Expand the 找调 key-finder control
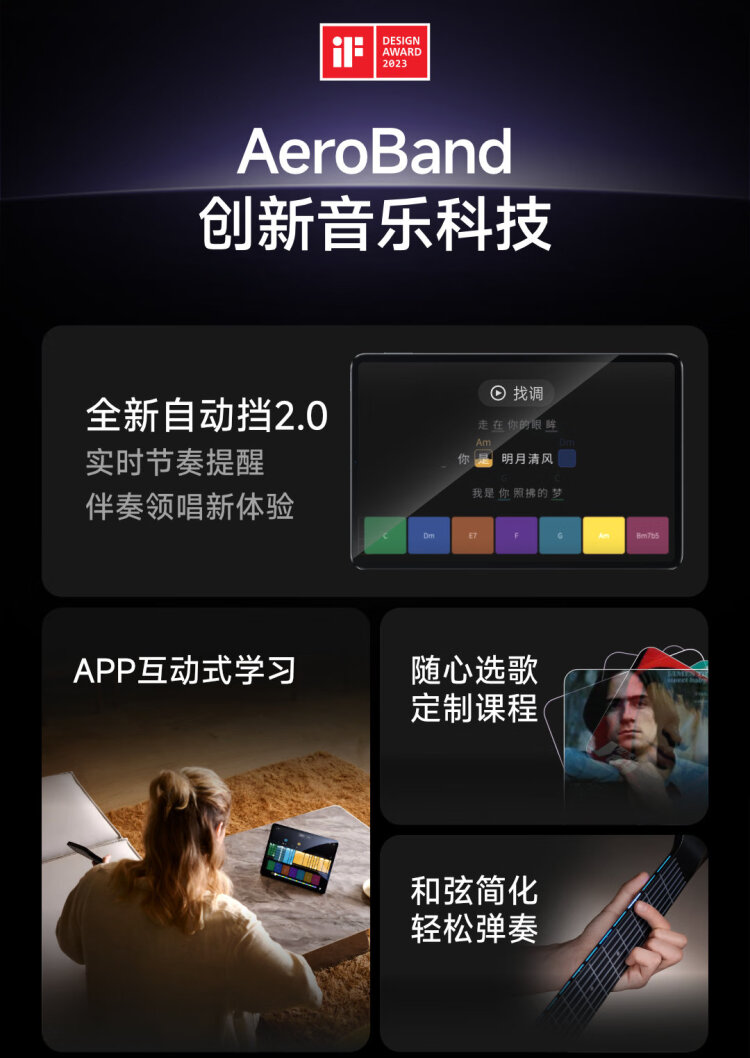 [x=518, y=393]
